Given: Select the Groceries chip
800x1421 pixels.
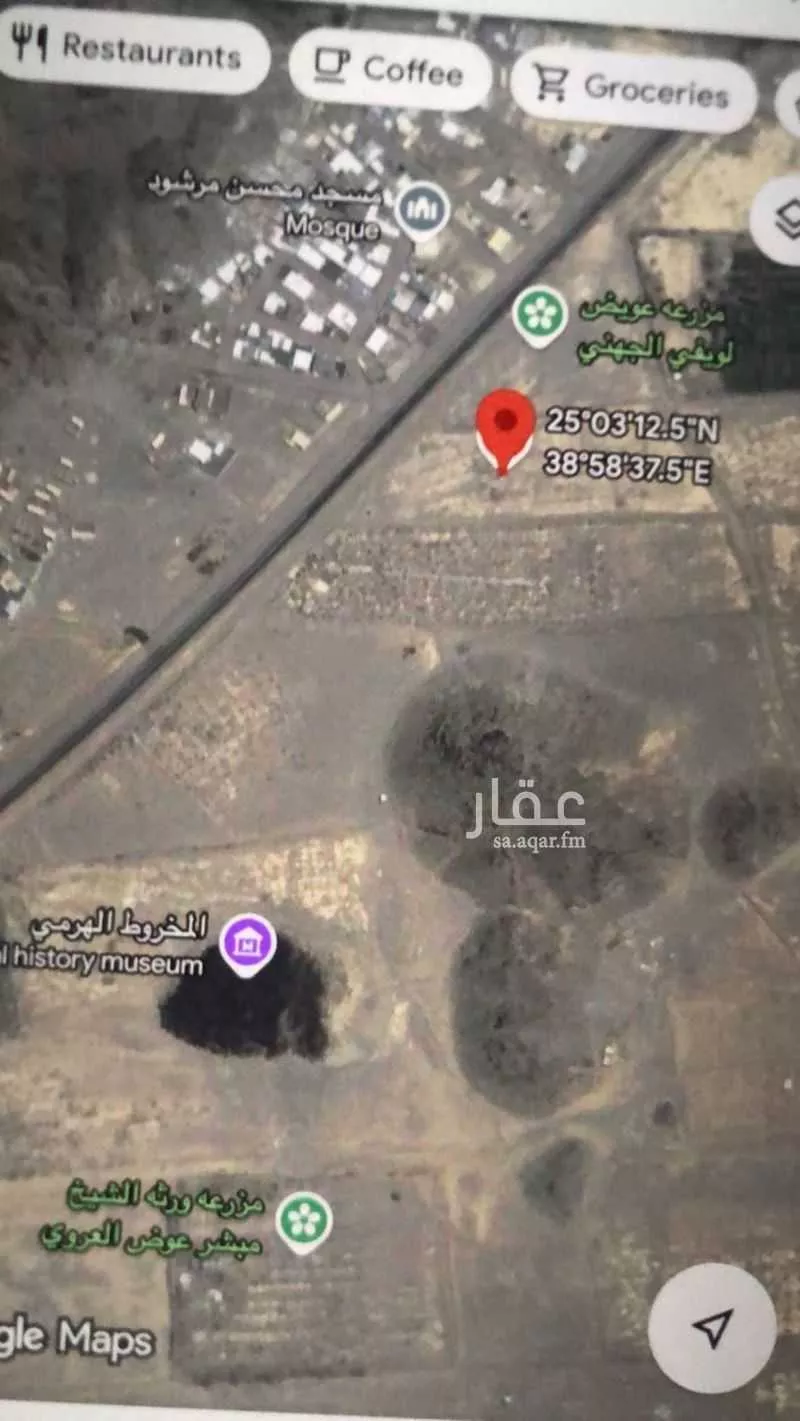Looking at the screenshot, I should 633,90.
